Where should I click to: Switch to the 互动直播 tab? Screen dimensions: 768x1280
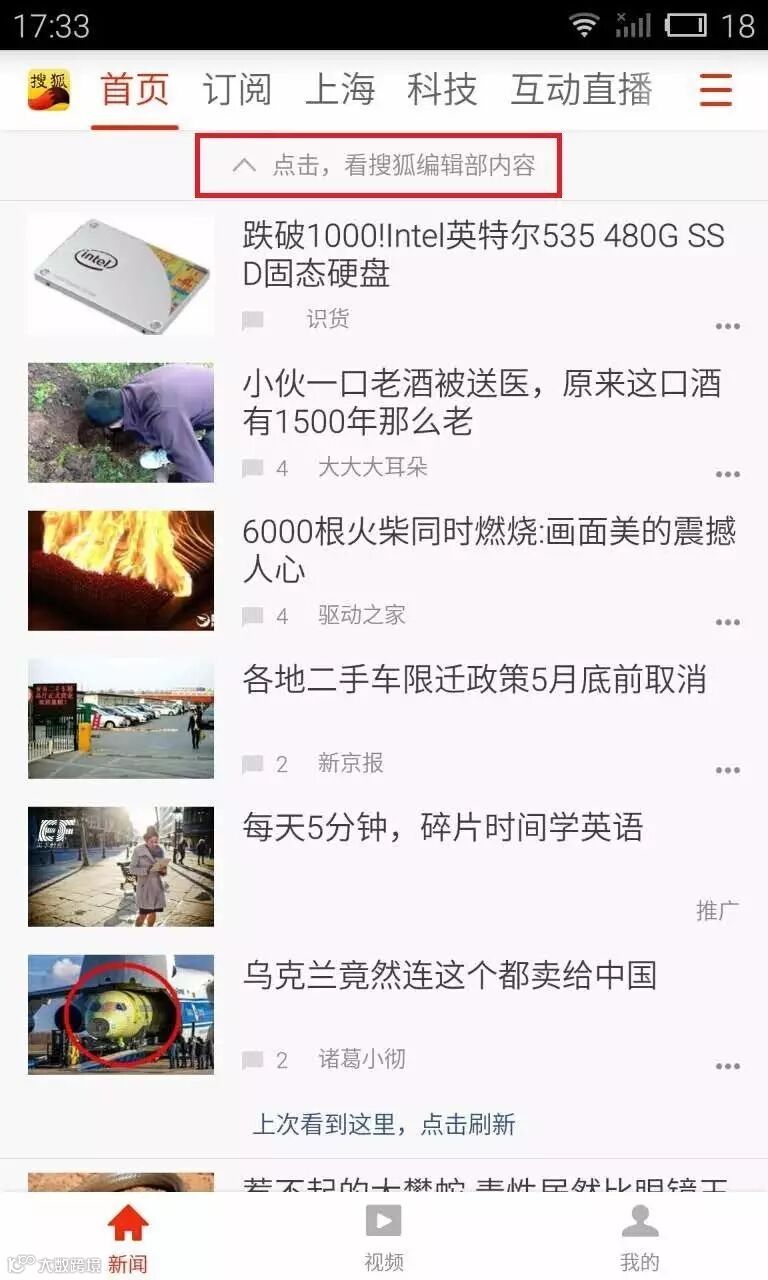click(581, 90)
